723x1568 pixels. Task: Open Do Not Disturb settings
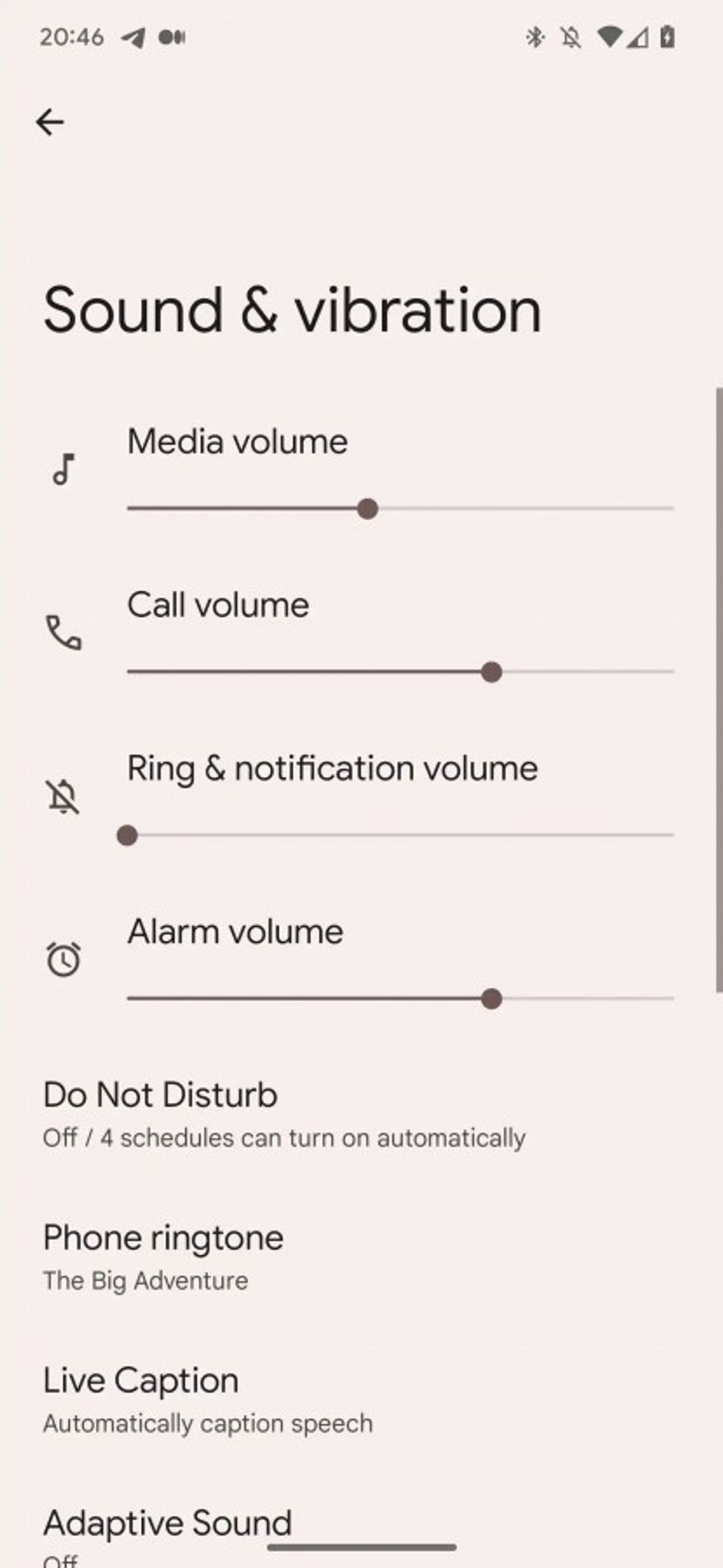tap(283, 1114)
